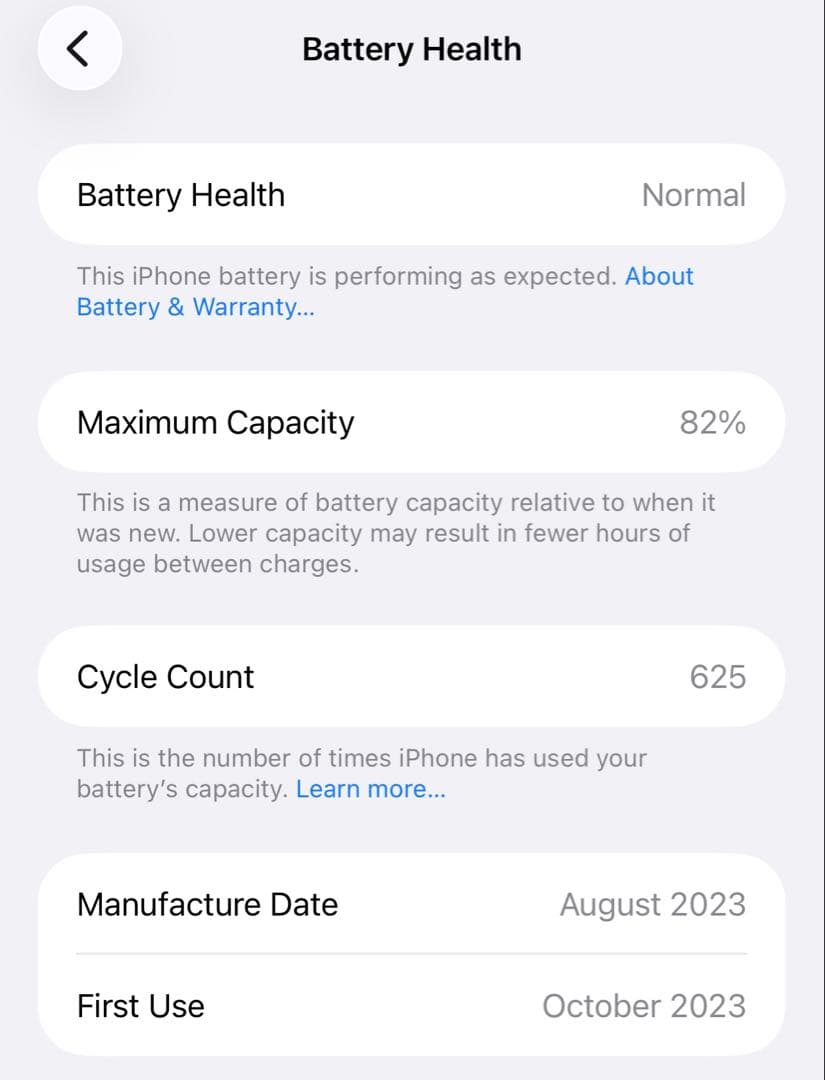Select the First Use row
The width and height of the screenshot is (825, 1080).
(x=412, y=1006)
